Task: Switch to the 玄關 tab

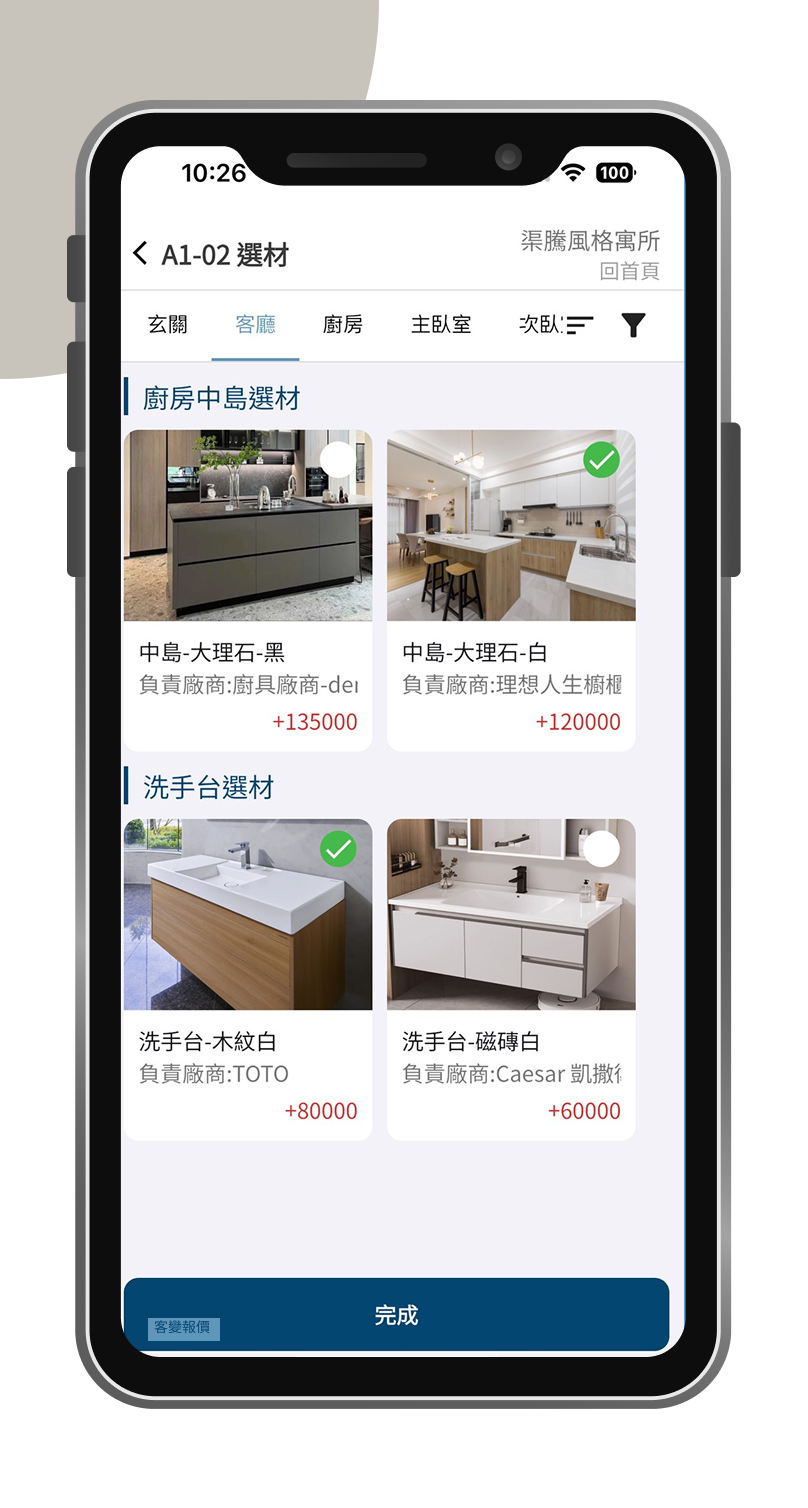Action: point(167,325)
